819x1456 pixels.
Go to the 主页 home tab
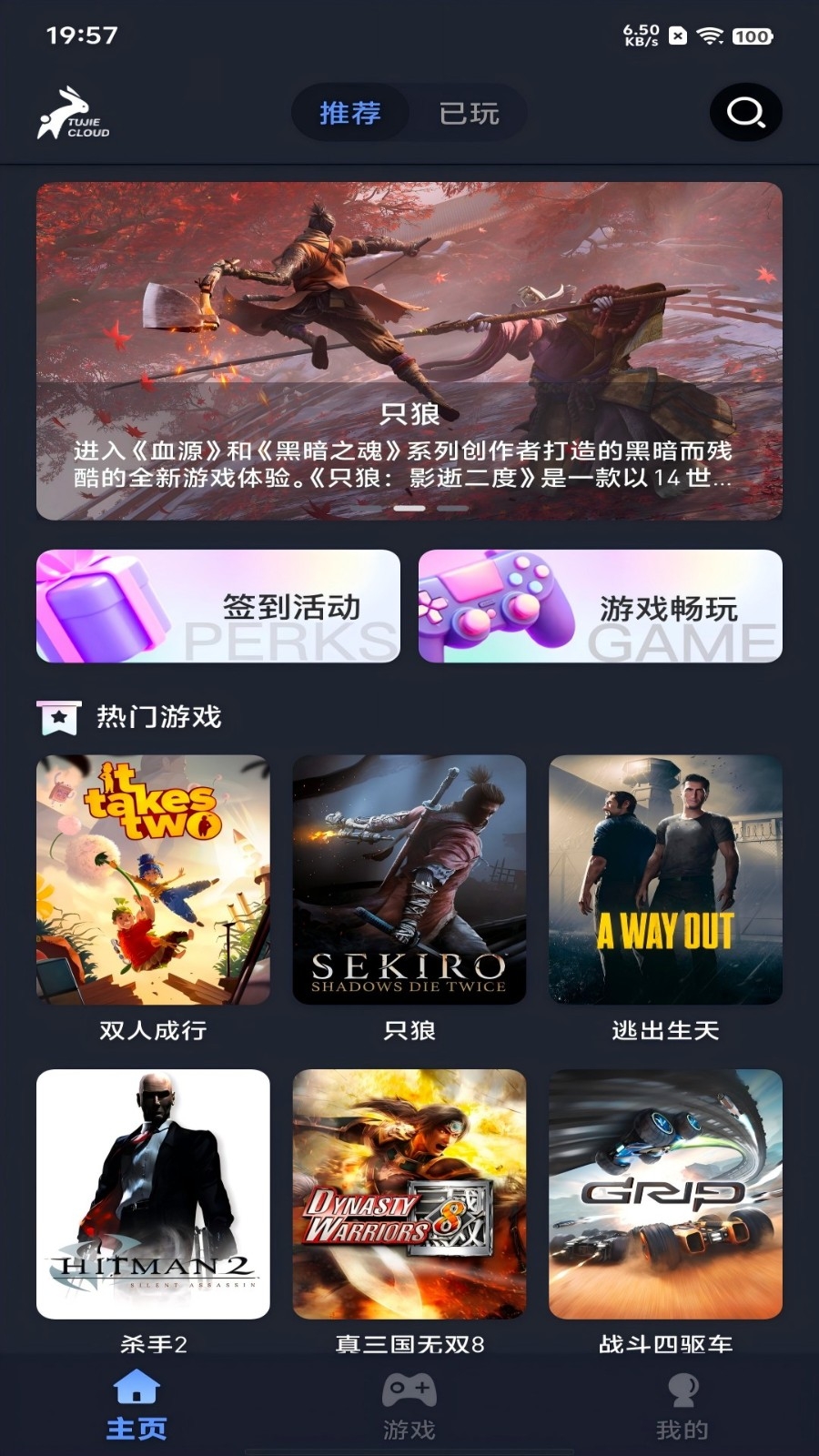[136, 1406]
